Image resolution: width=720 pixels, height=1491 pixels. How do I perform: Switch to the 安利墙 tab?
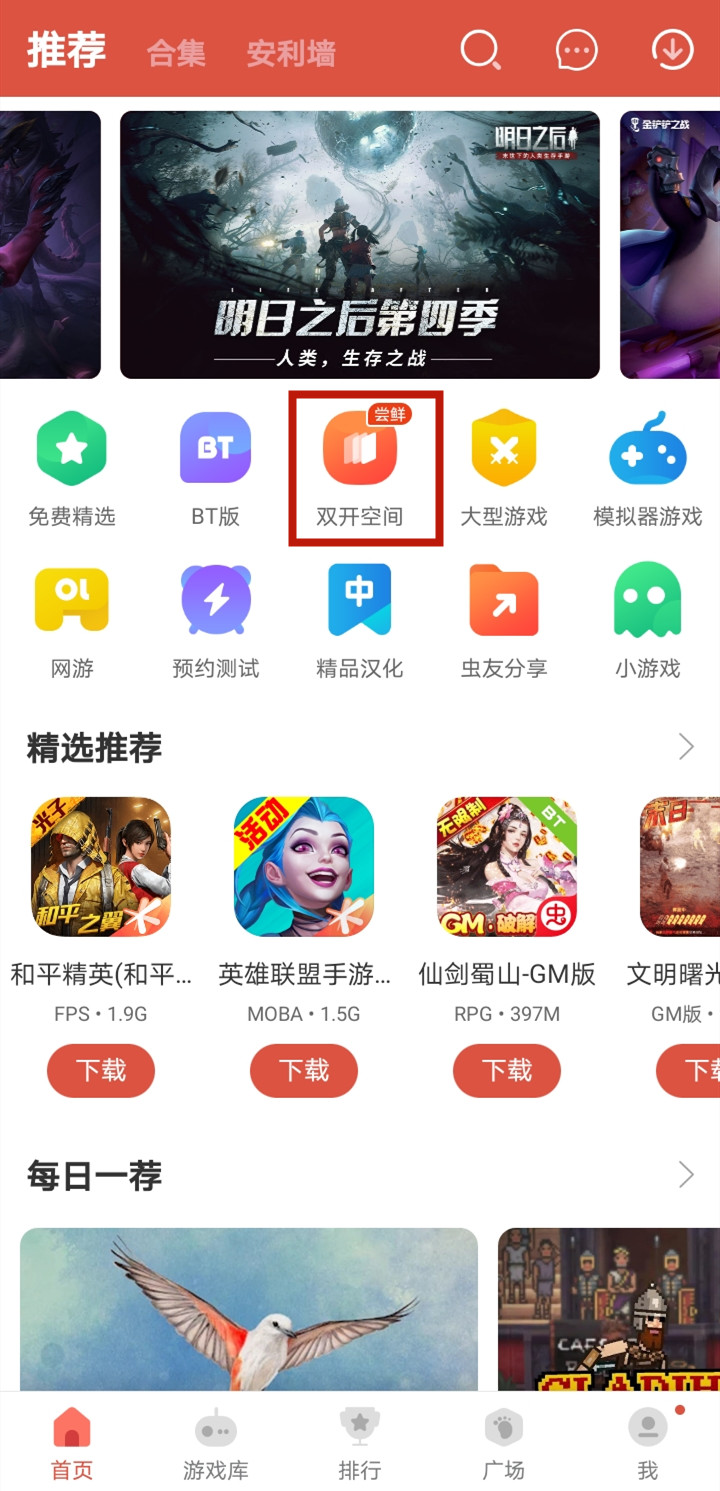(291, 53)
